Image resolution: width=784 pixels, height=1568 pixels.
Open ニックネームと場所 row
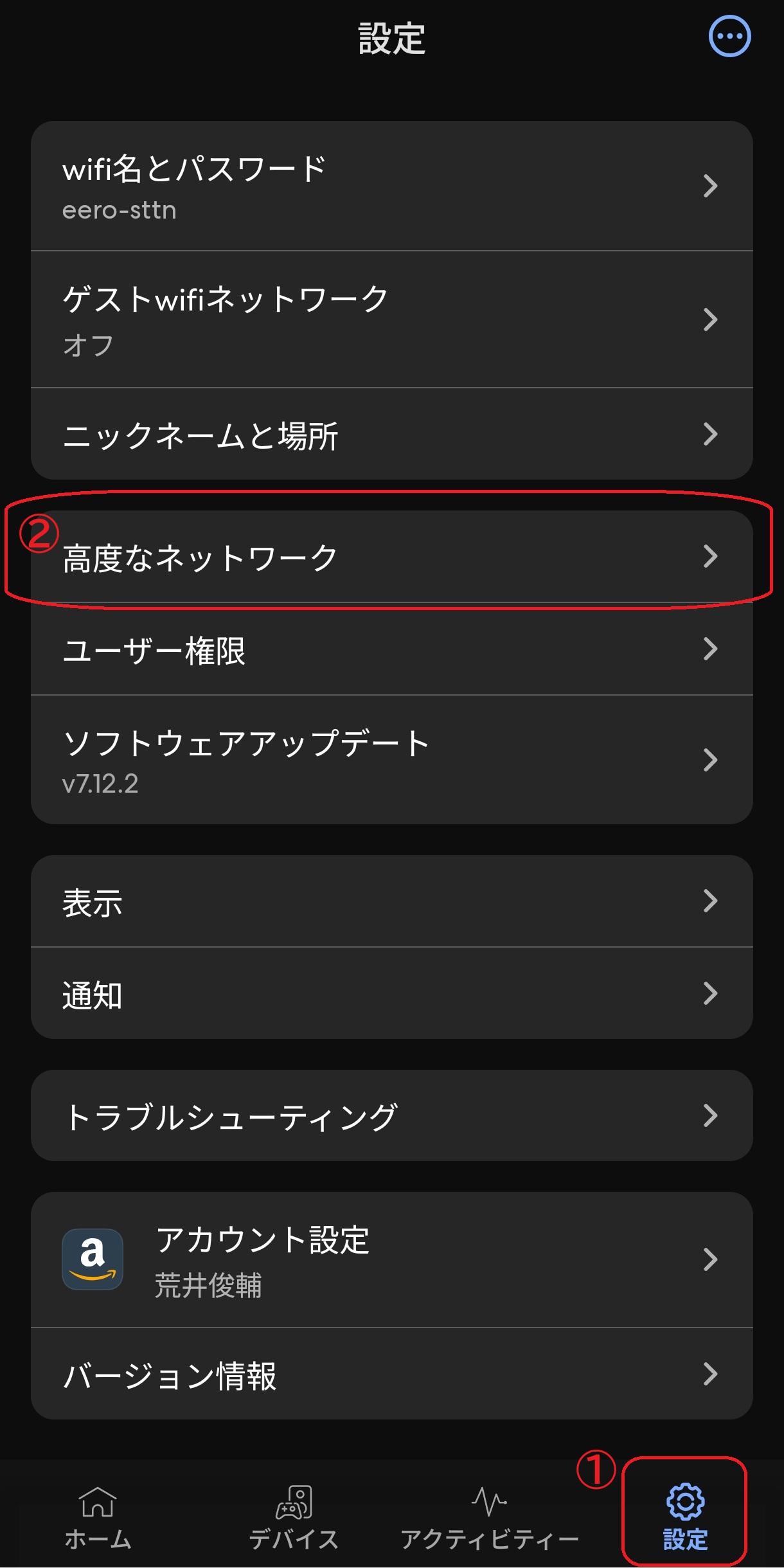[391, 435]
